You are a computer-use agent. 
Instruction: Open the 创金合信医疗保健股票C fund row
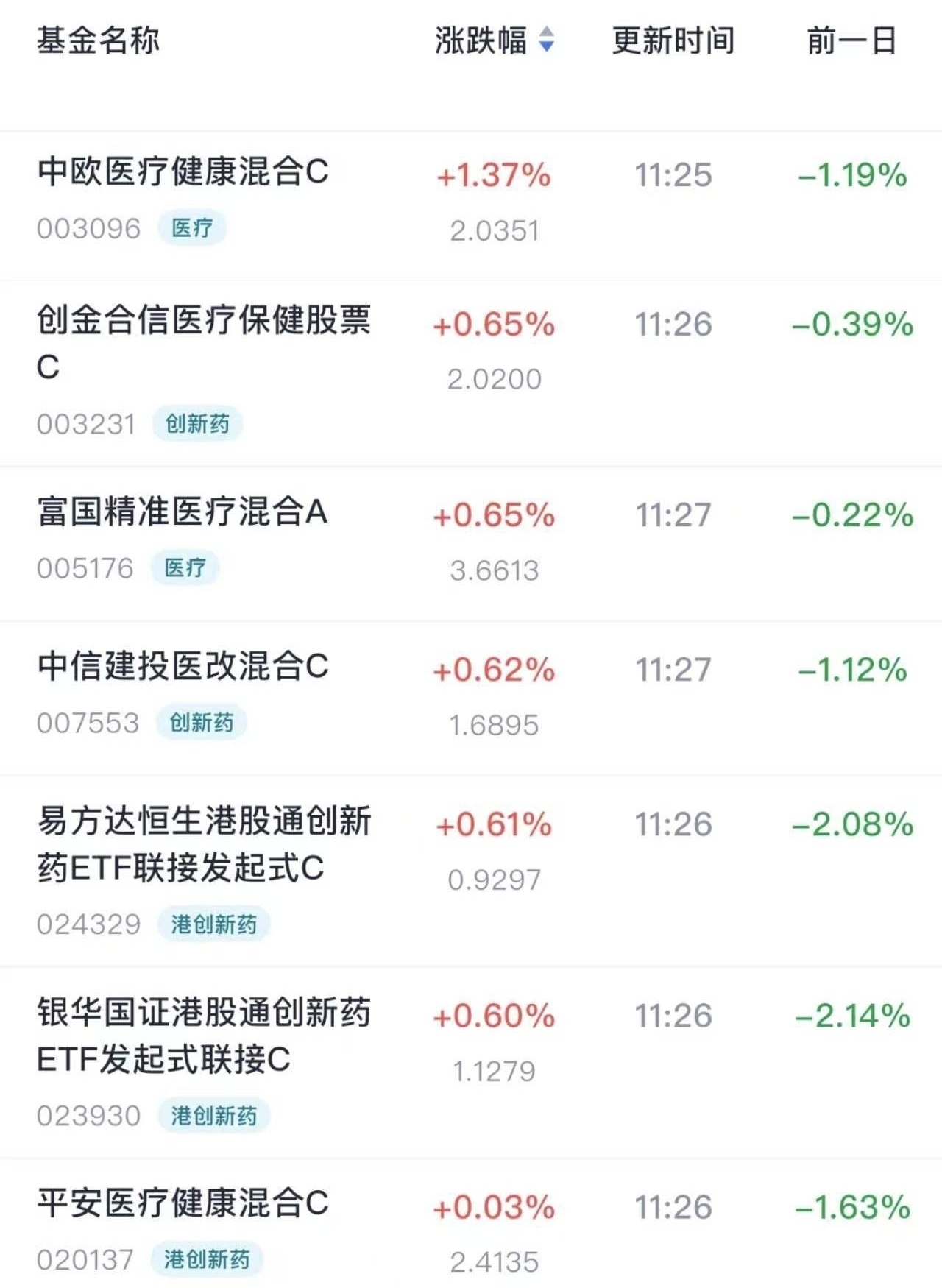click(471, 373)
